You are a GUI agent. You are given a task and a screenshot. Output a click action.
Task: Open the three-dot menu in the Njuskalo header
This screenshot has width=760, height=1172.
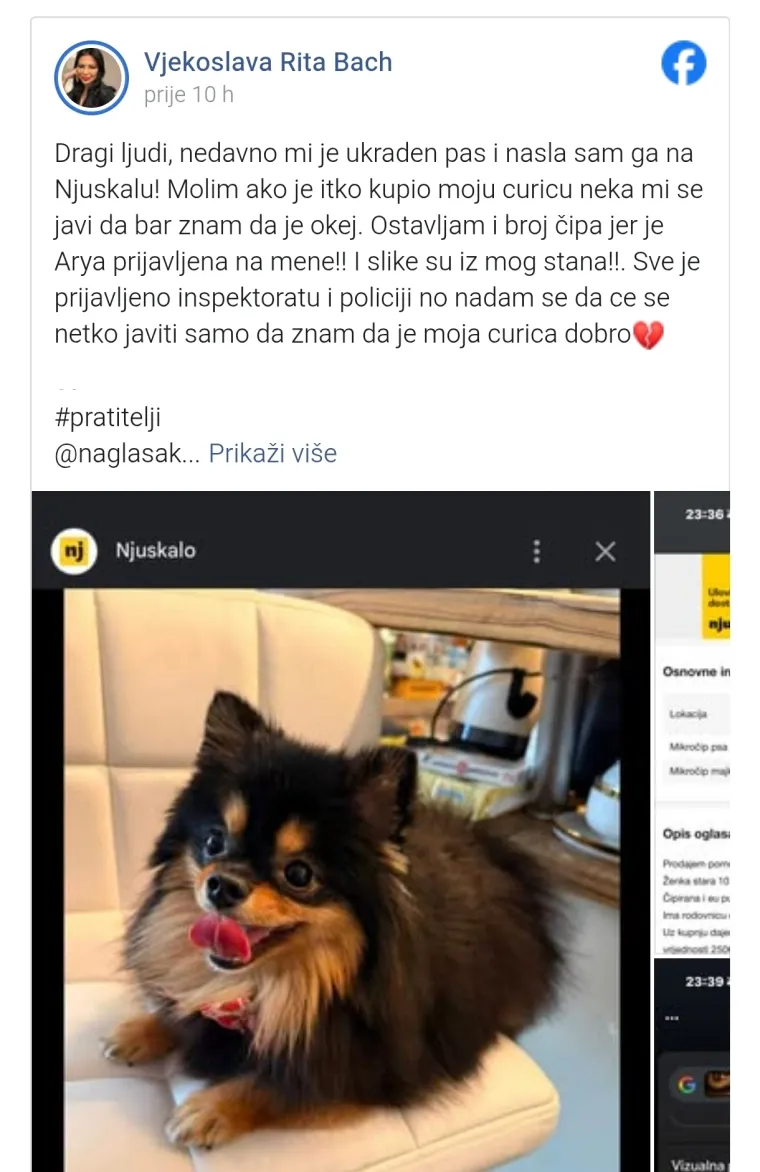coord(538,550)
